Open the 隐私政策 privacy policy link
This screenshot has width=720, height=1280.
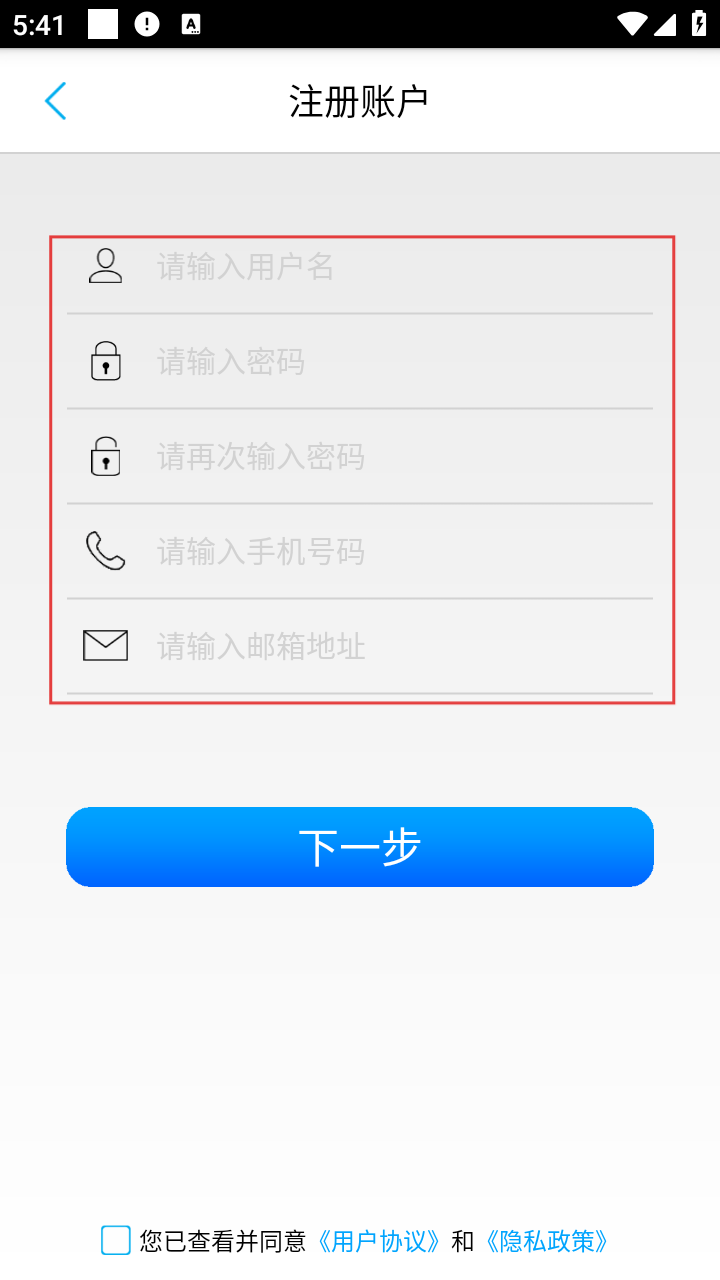[547, 1242]
